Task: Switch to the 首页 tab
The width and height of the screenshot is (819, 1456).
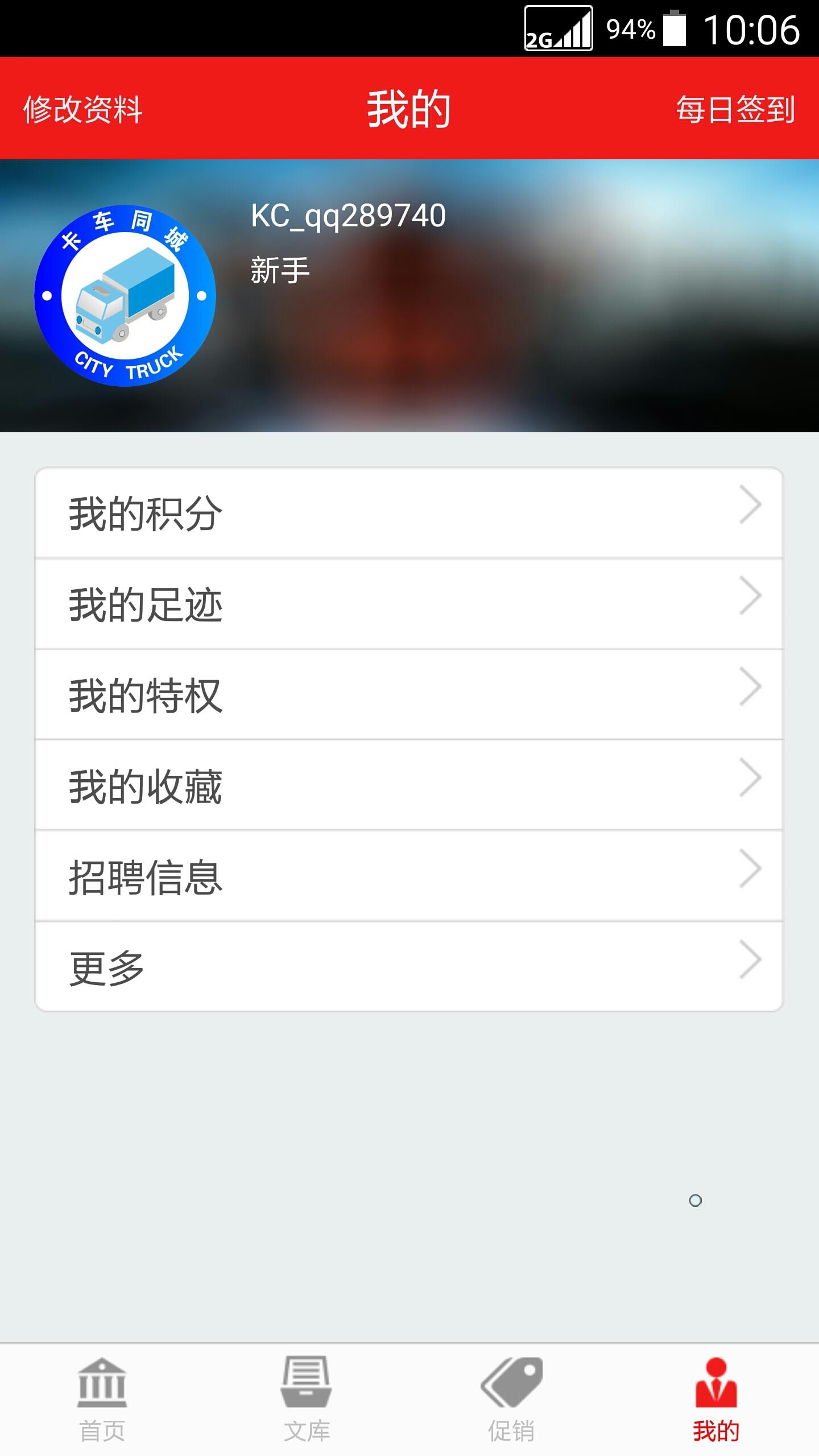Action: pyautogui.click(x=102, y=1400)
